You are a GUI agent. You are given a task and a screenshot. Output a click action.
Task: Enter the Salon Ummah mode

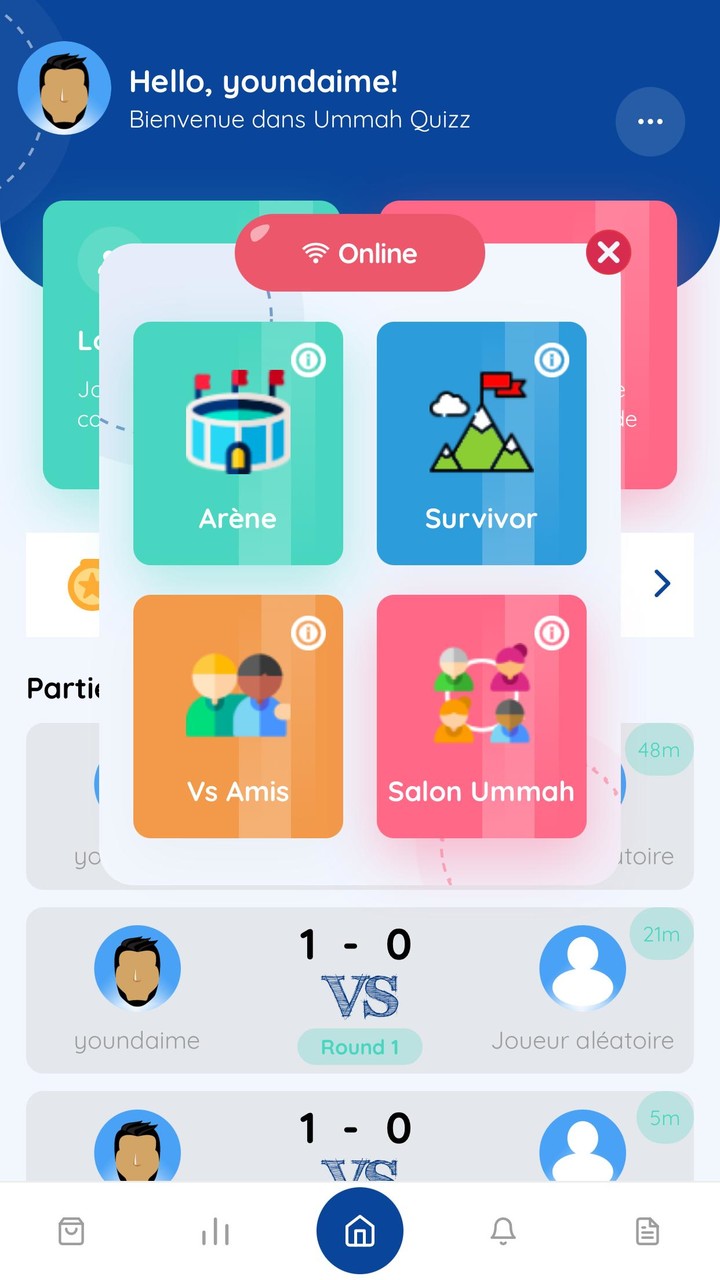[x=481, y=716]
